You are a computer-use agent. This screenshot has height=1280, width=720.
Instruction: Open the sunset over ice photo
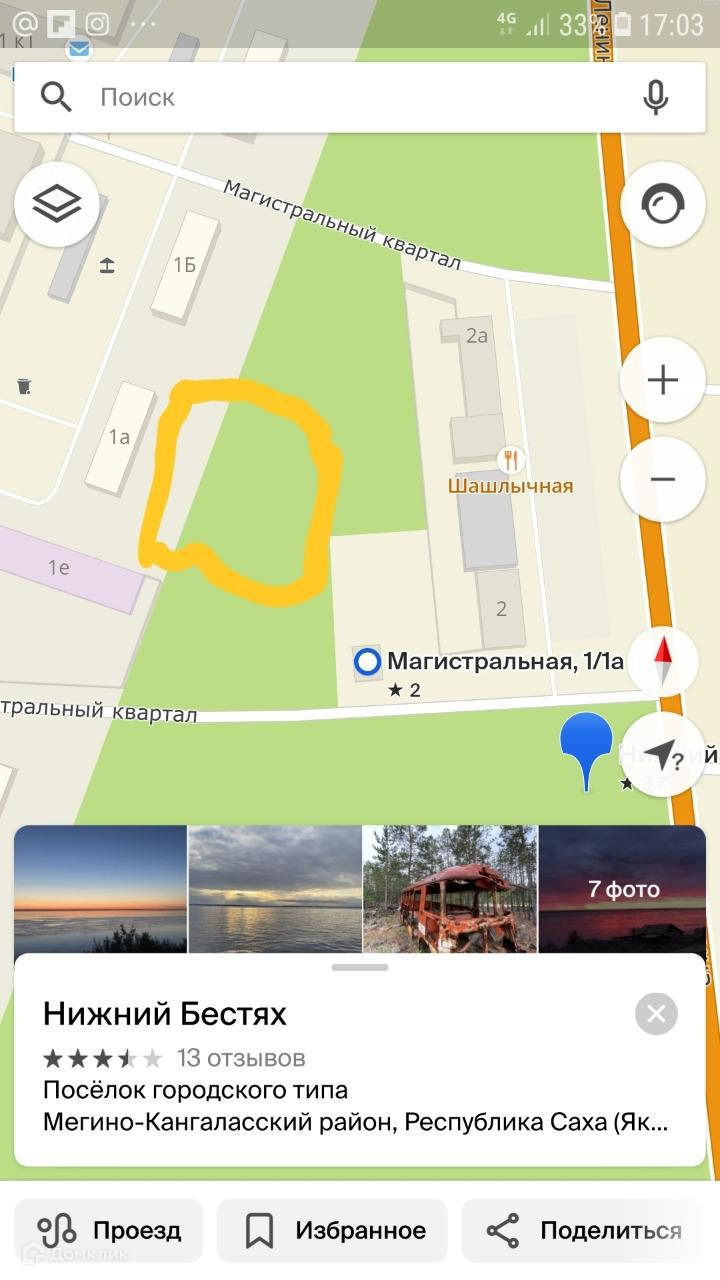pyautogui.click(x=100, y=888)
